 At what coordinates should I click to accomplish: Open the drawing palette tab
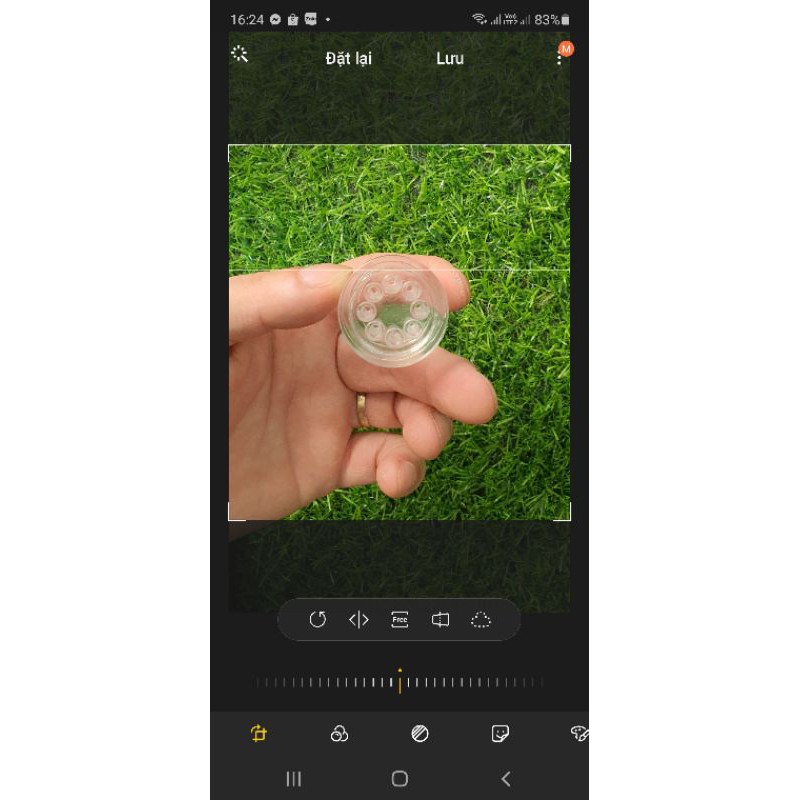[579, 734]
